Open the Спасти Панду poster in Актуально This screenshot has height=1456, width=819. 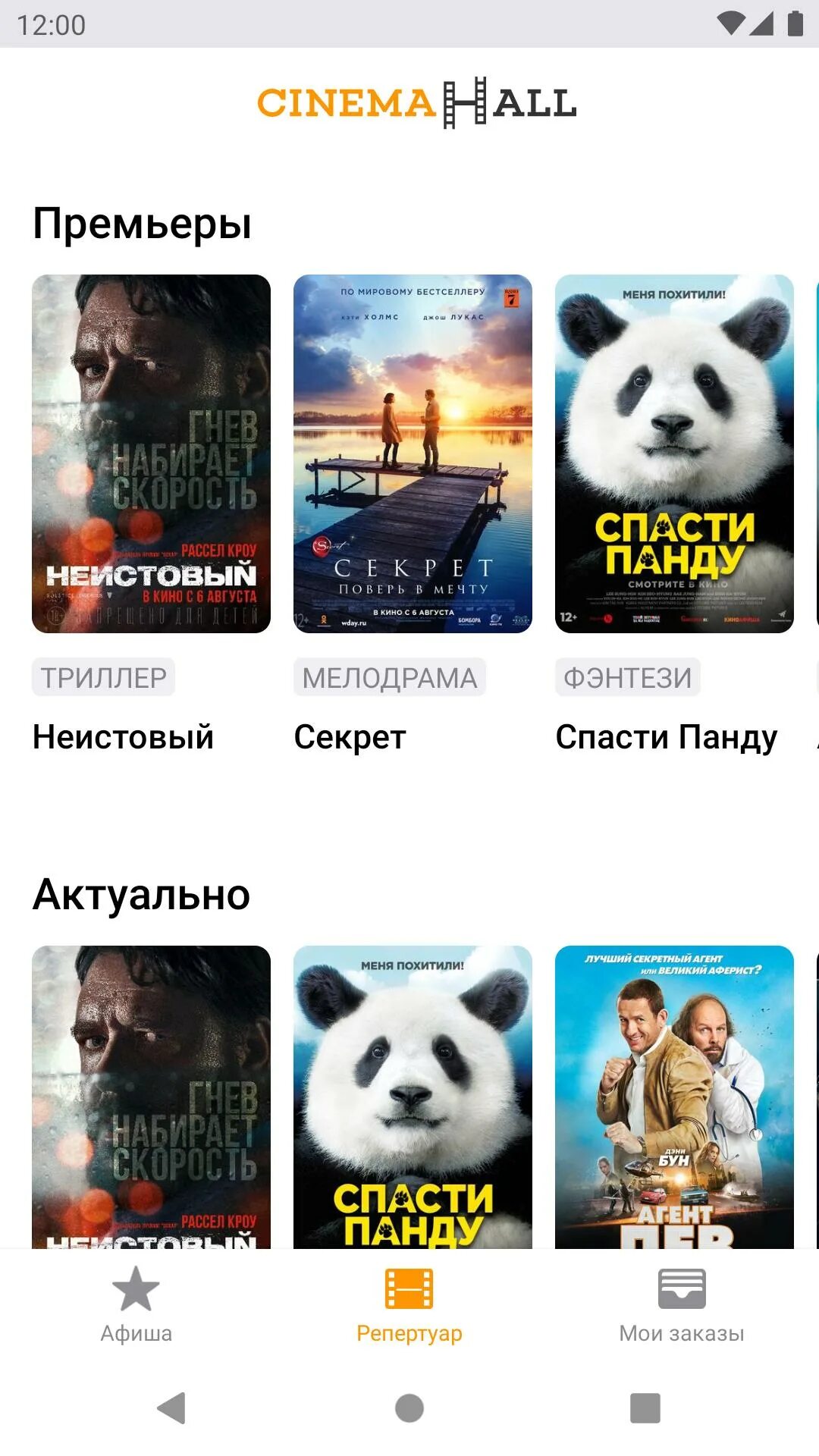(413, 1097)
